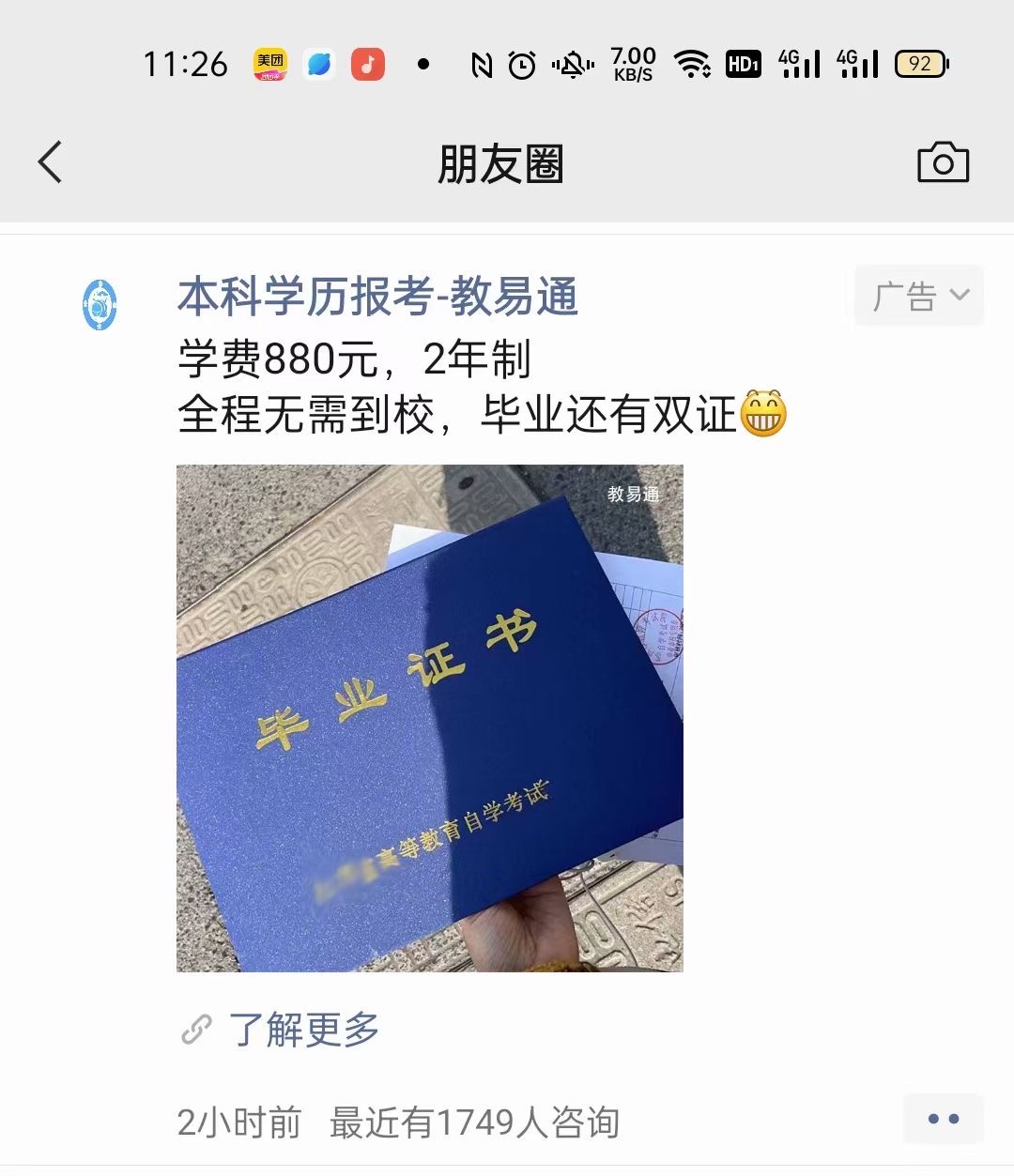This screenshot has height=1176, width=1014.
Task: Tap the 了解更多 link
Action: click(302, 1030)
